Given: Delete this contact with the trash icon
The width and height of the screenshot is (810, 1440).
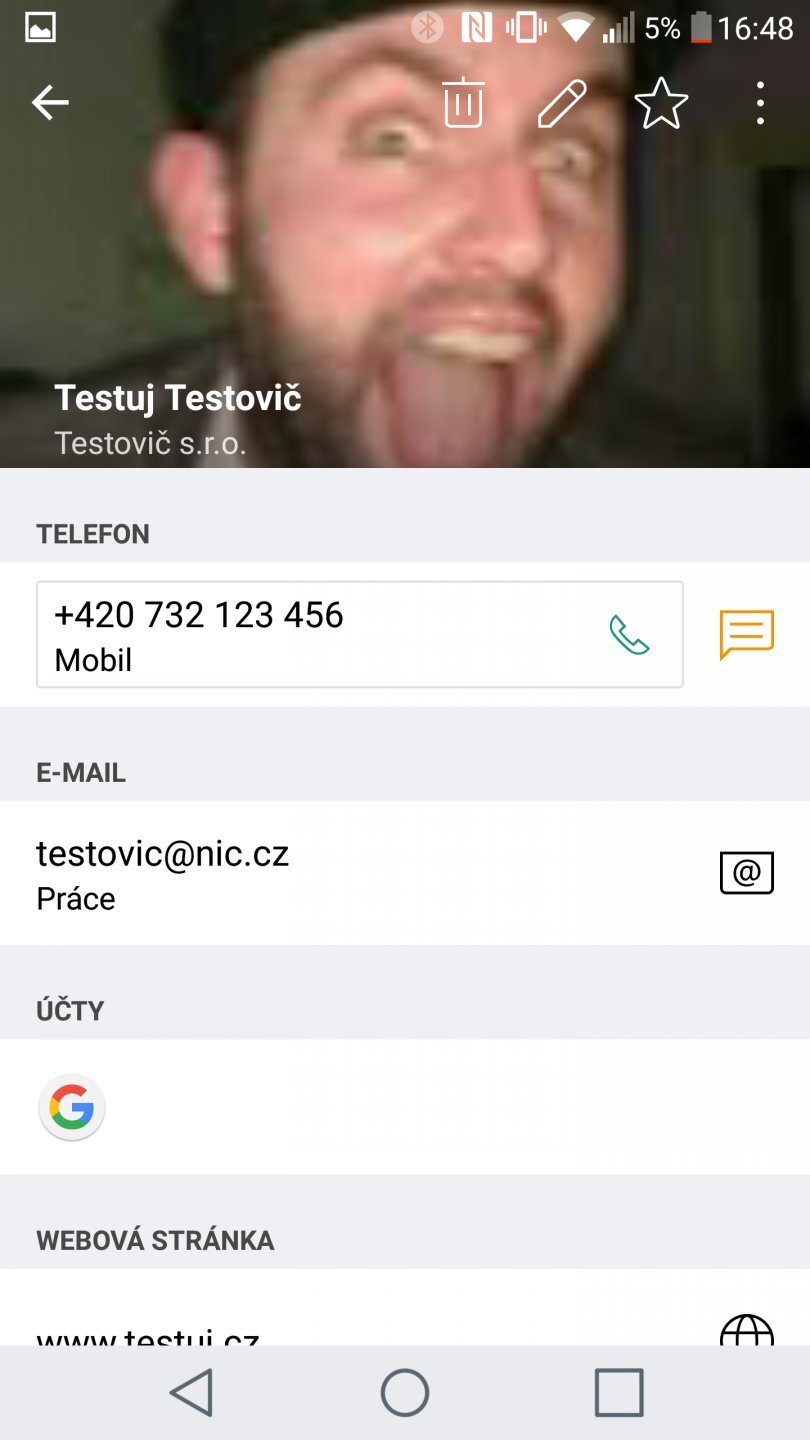Looking at the screenshot, I should [x=463, y=103].
